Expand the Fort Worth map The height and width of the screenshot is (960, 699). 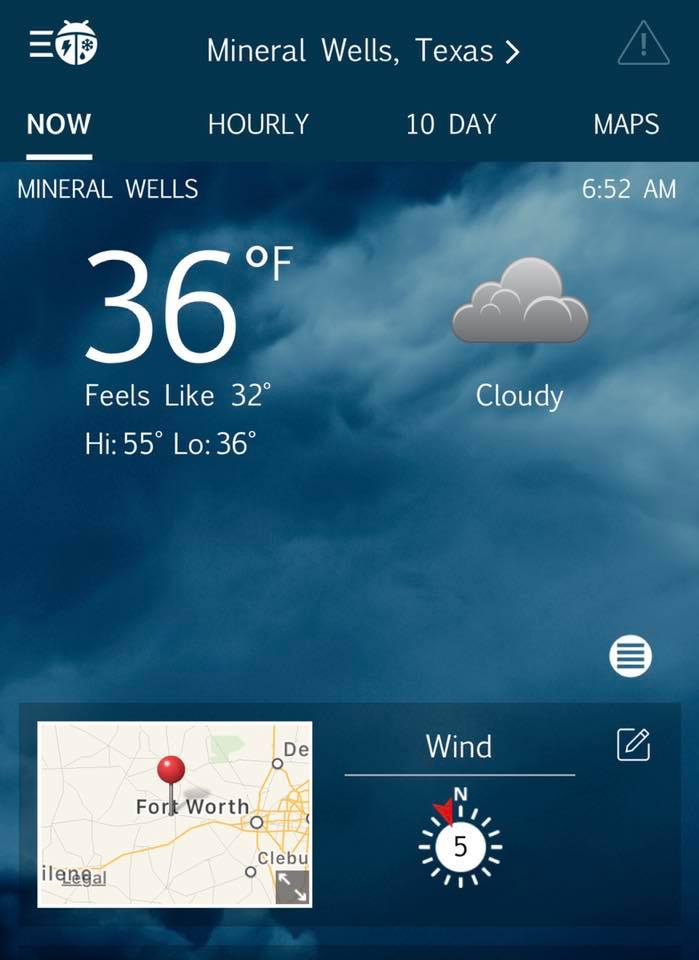coord(292,887)
